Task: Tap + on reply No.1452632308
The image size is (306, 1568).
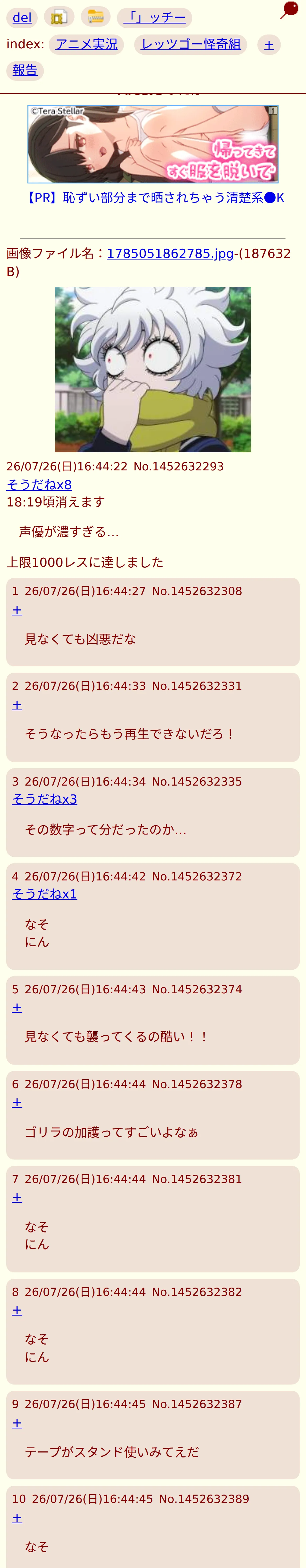Action: 17,610
